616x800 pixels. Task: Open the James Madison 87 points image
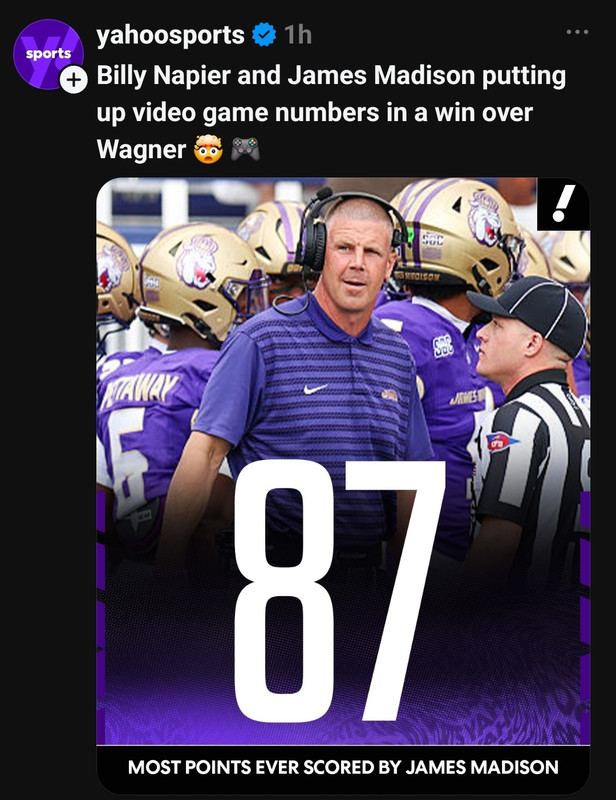coord(343,485)
